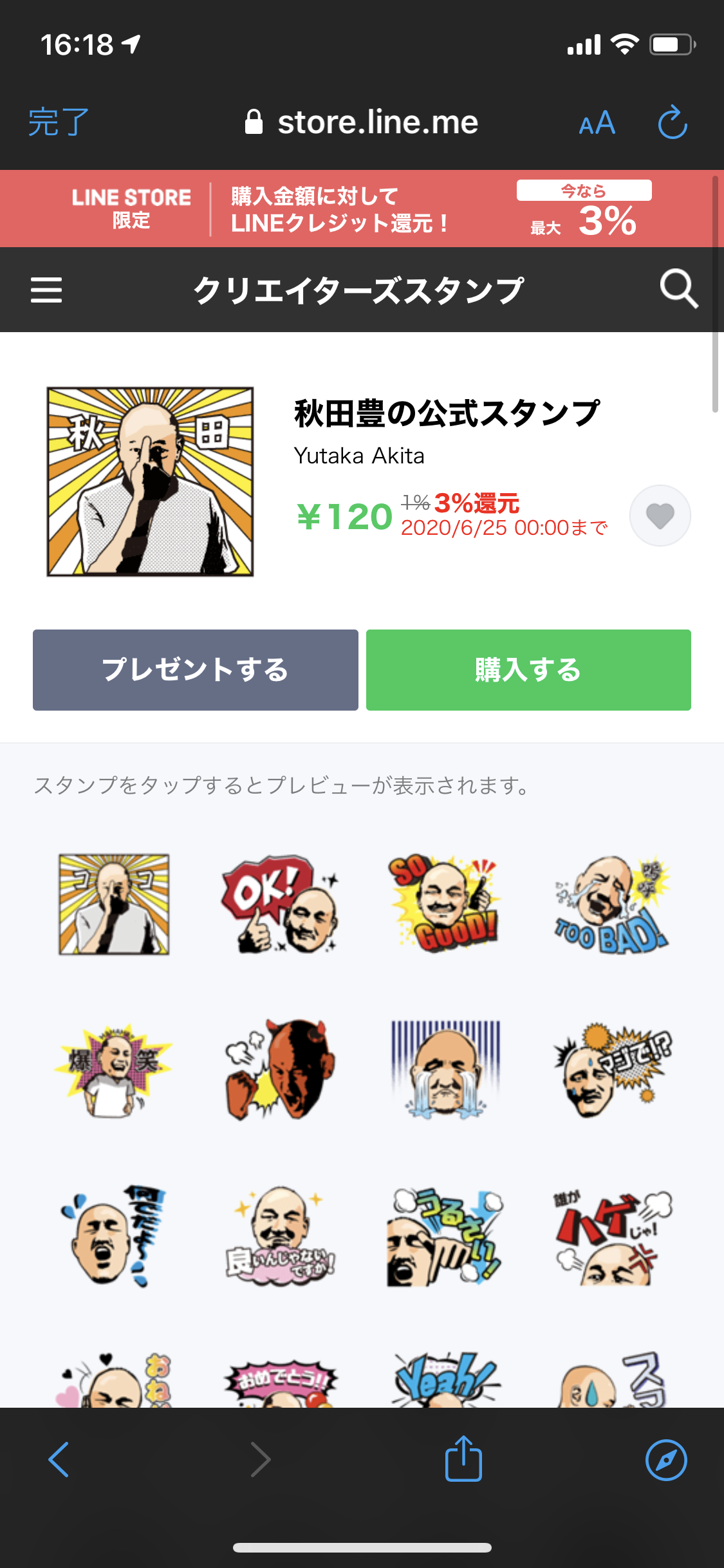Tap 購入する to buy the stickers
The image size is (724, 1568).
point(528,670)
